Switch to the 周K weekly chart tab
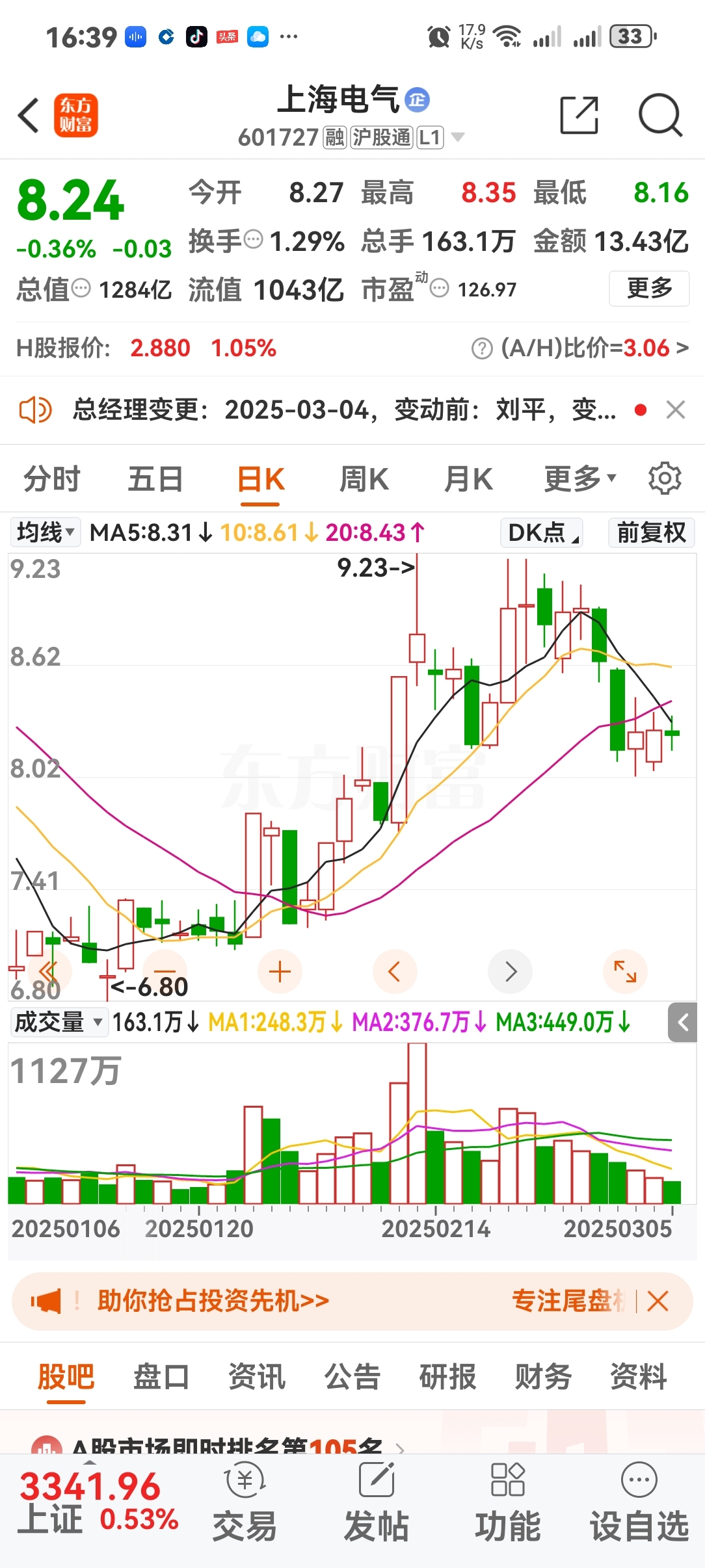 364,478
